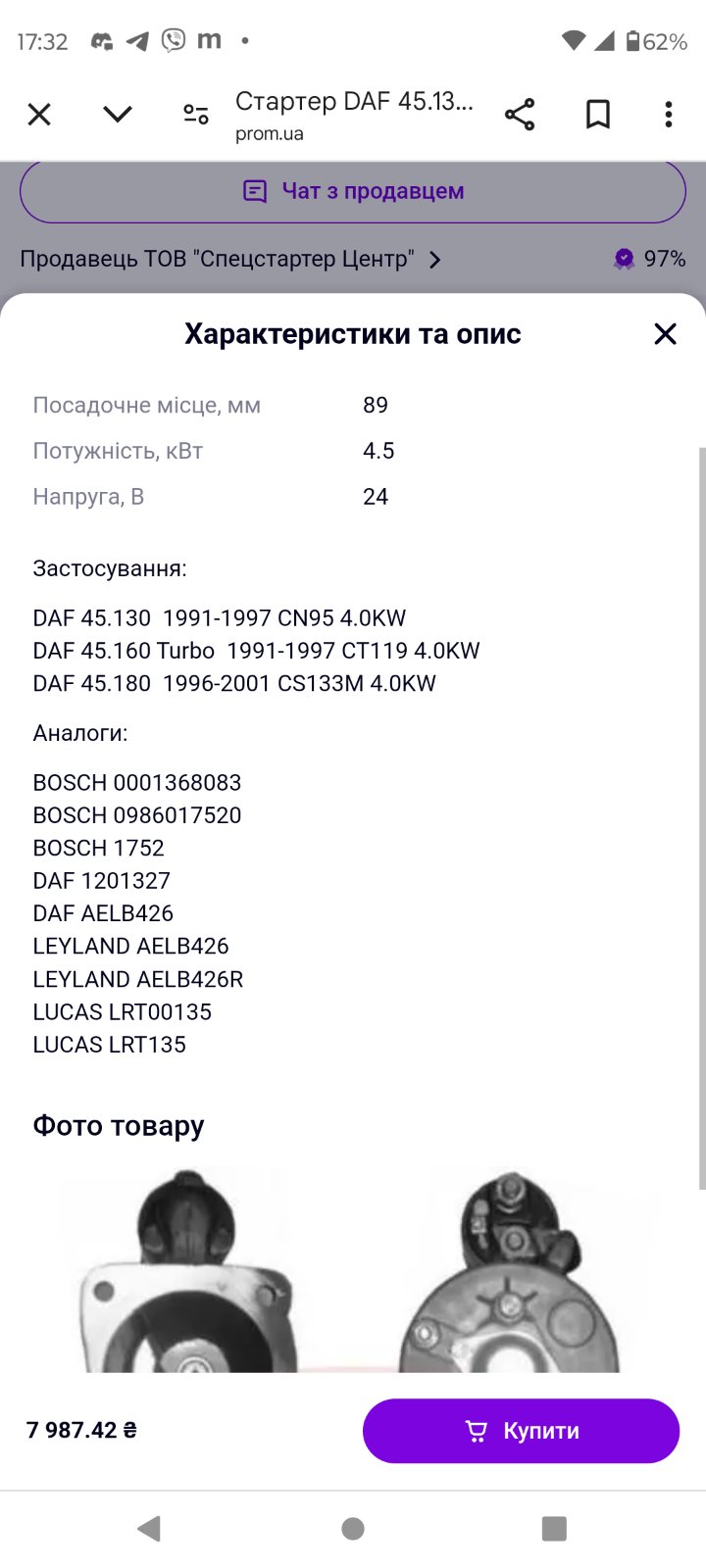Open site settings icon next to the title
706x1568 pixels.
point(196,115)
